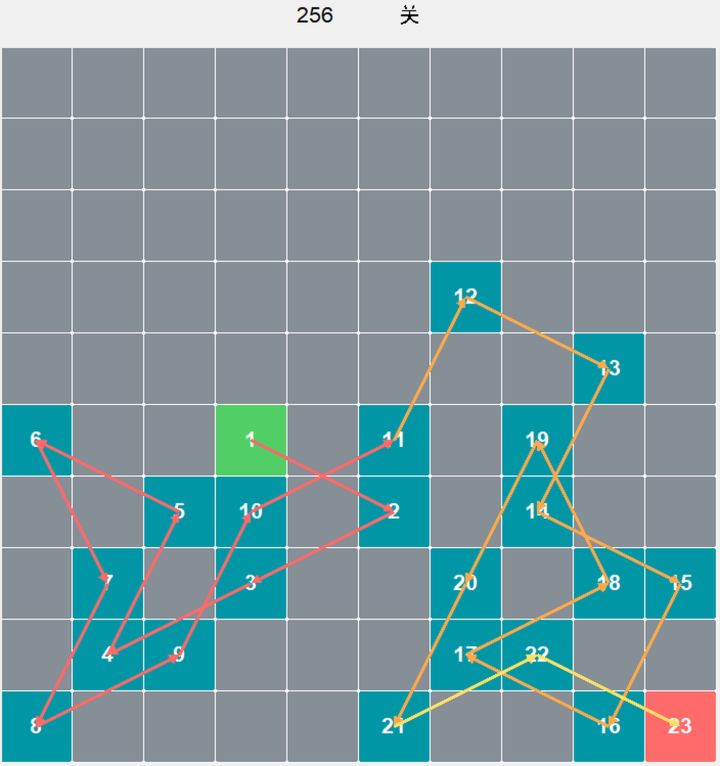This screenshot has width=720, height=766.
Task: Toggle node 6 at the left edge
Action: coord(33,438)
